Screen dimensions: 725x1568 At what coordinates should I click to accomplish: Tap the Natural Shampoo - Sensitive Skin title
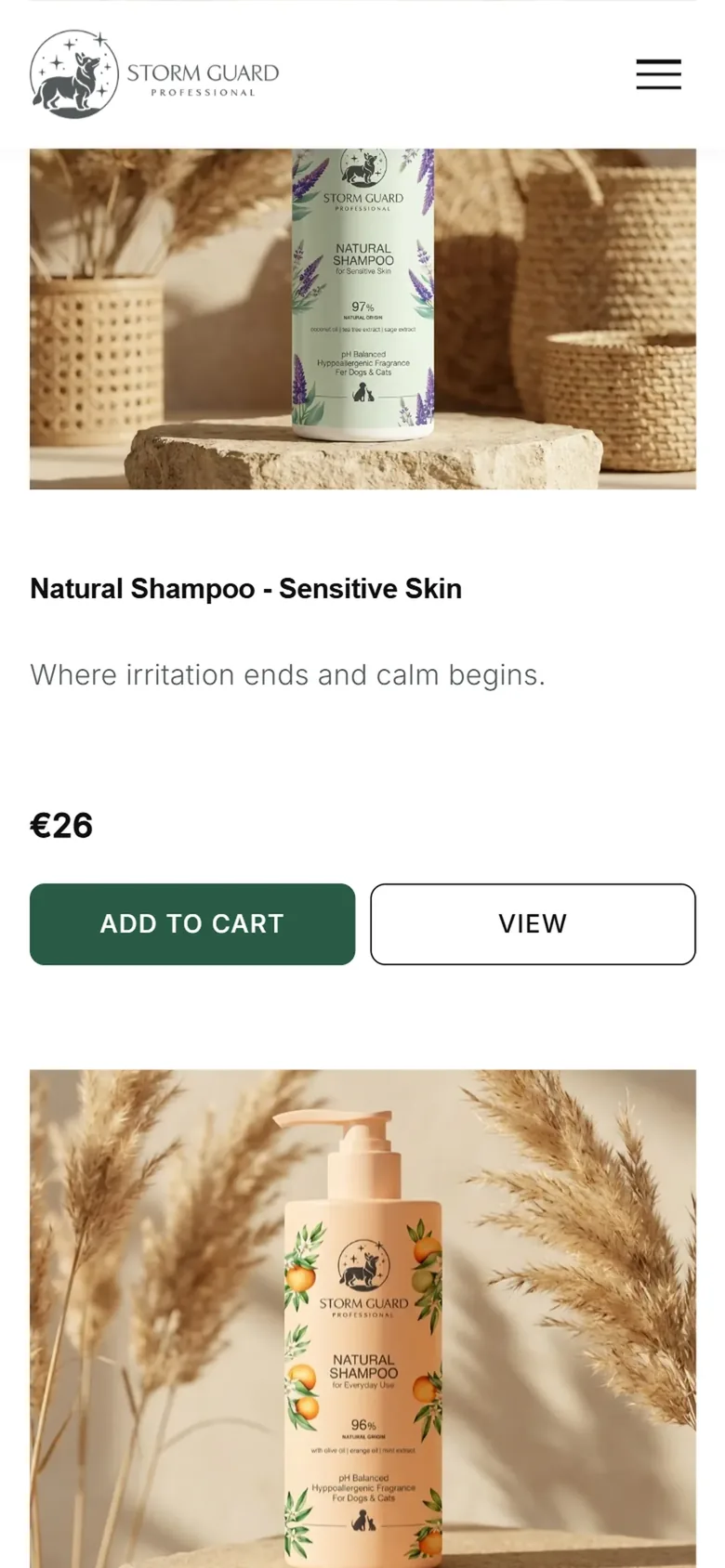tap(245, 589)
